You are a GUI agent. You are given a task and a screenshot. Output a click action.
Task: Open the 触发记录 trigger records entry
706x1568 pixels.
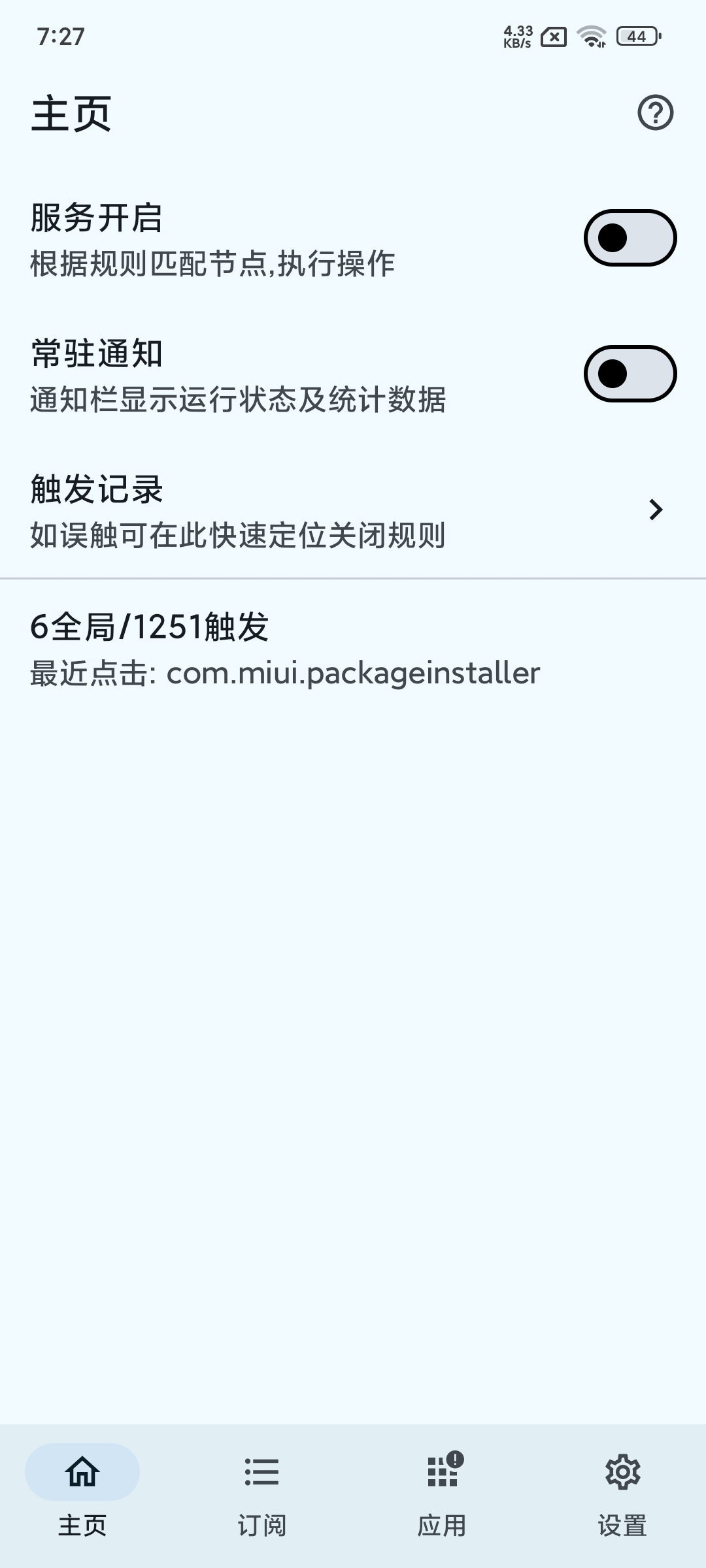tap(261, 511)
